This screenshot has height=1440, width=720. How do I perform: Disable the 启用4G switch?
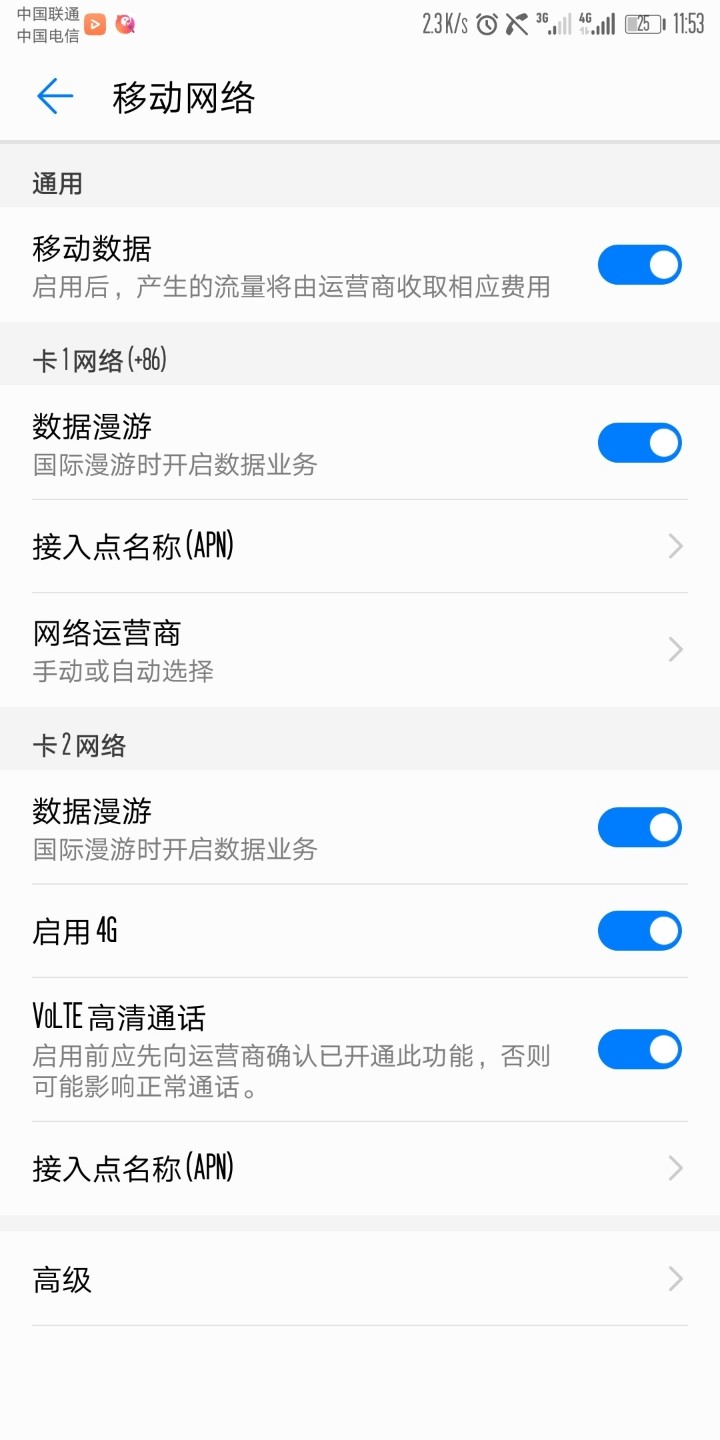point(639,930)
